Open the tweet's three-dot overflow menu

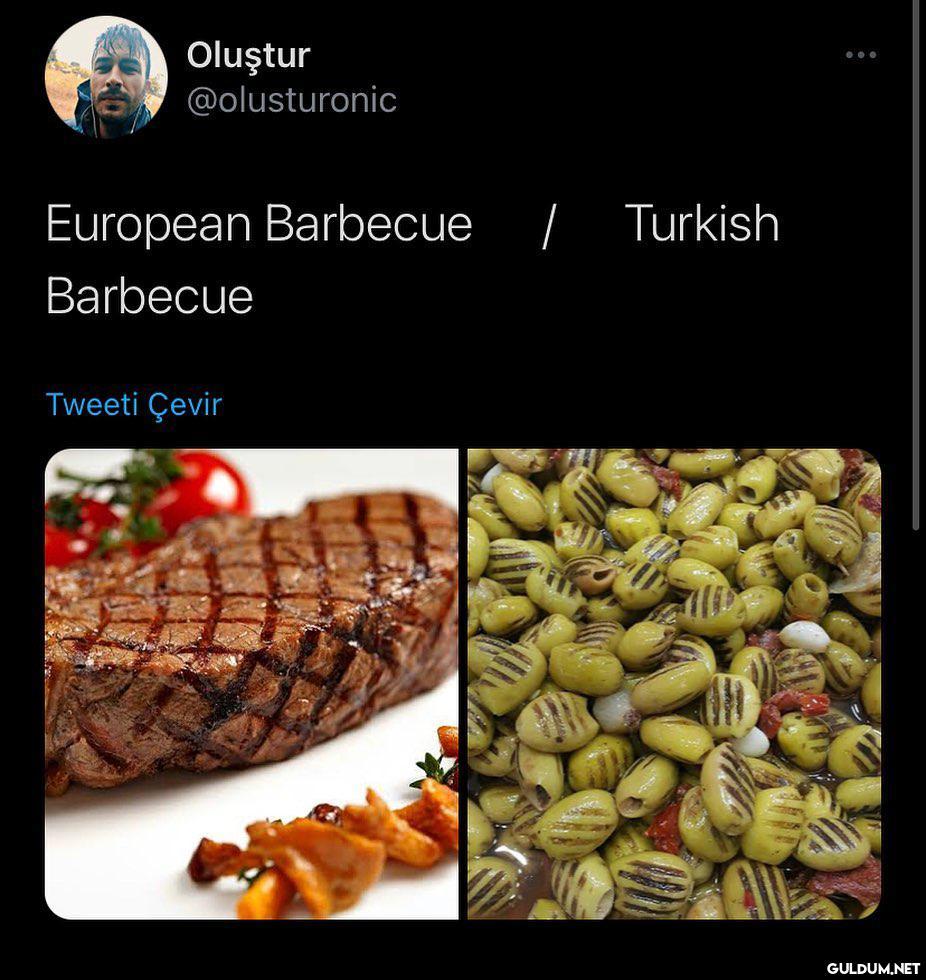click(x=860, y=55)
